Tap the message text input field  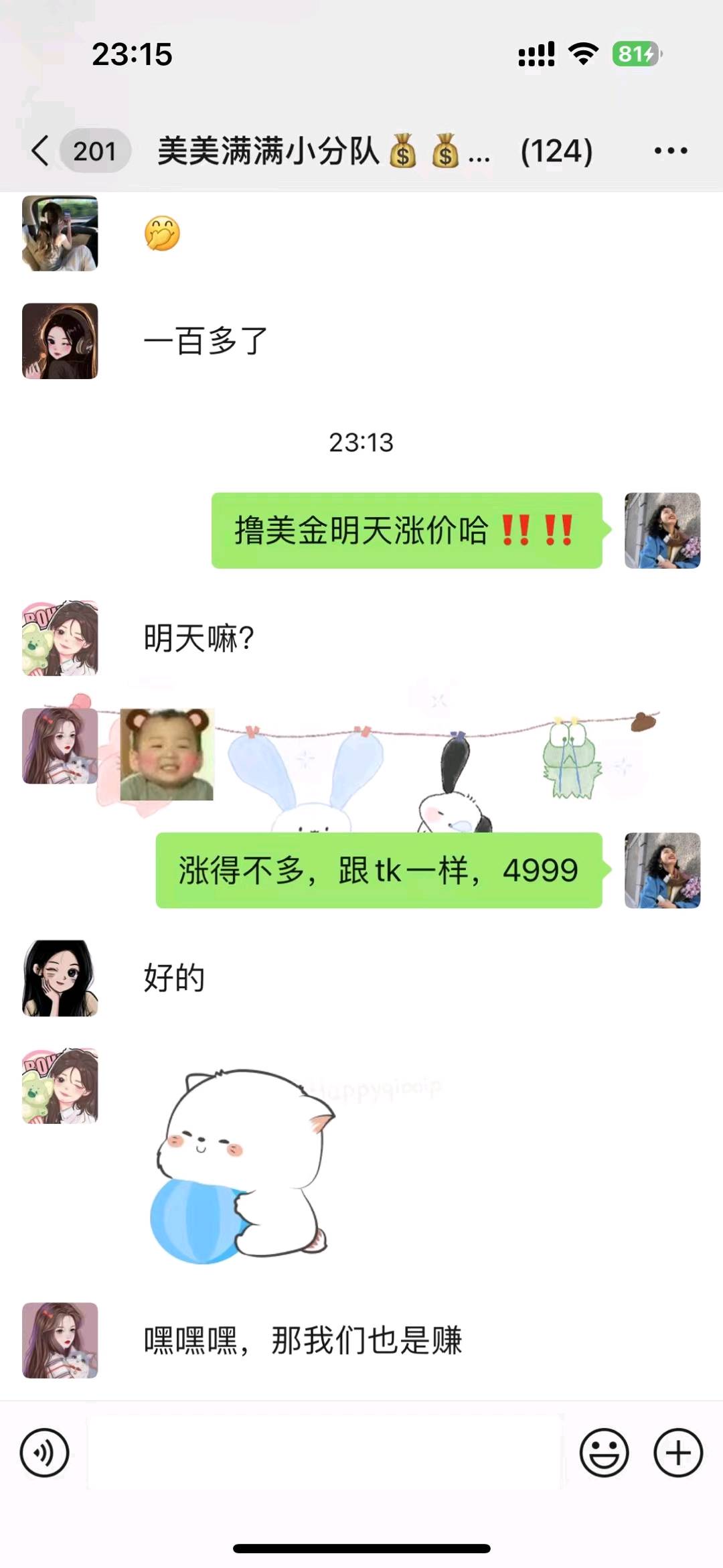(x=324, y=1453)
